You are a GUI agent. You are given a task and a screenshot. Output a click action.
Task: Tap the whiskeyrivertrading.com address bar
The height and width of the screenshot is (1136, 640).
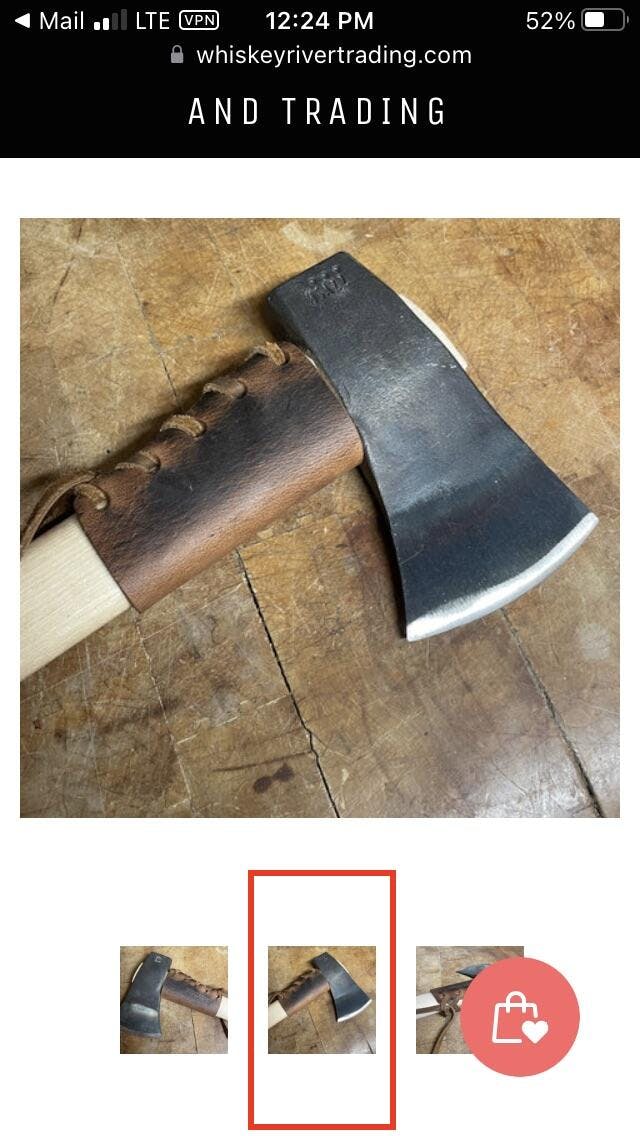(322, 56)
